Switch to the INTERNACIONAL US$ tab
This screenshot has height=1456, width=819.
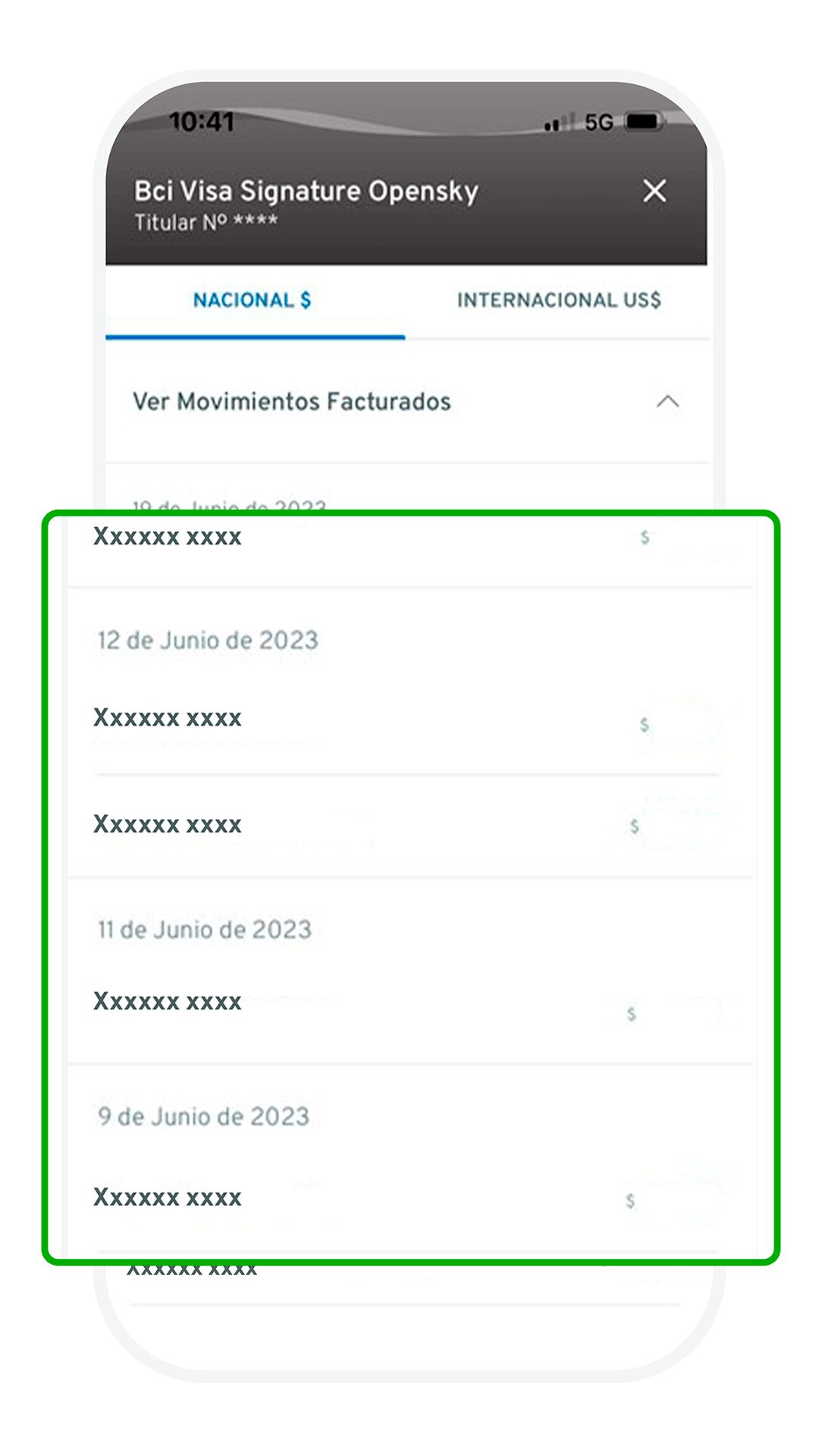click(x=560, y=300)
